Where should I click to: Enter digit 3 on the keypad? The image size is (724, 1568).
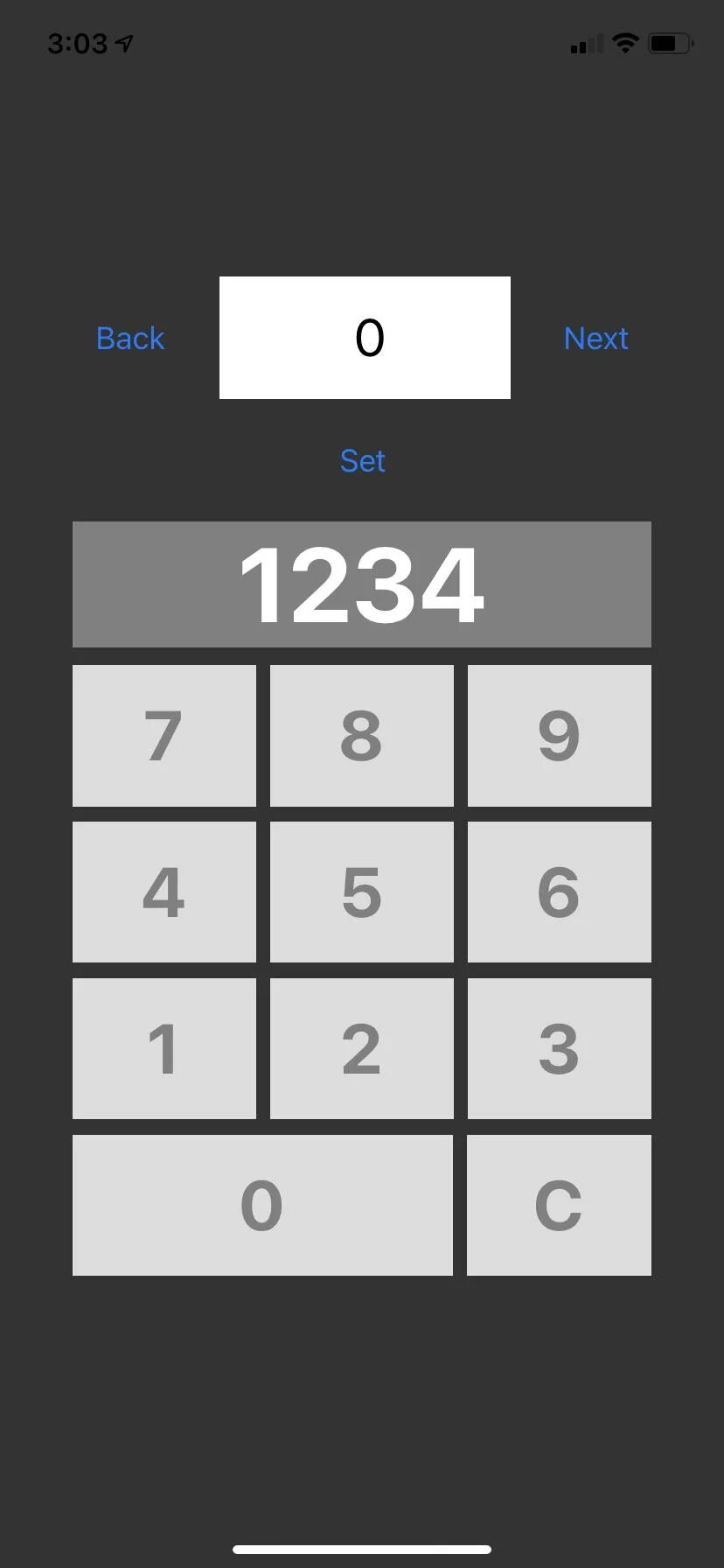click(x=560, y=1048)
